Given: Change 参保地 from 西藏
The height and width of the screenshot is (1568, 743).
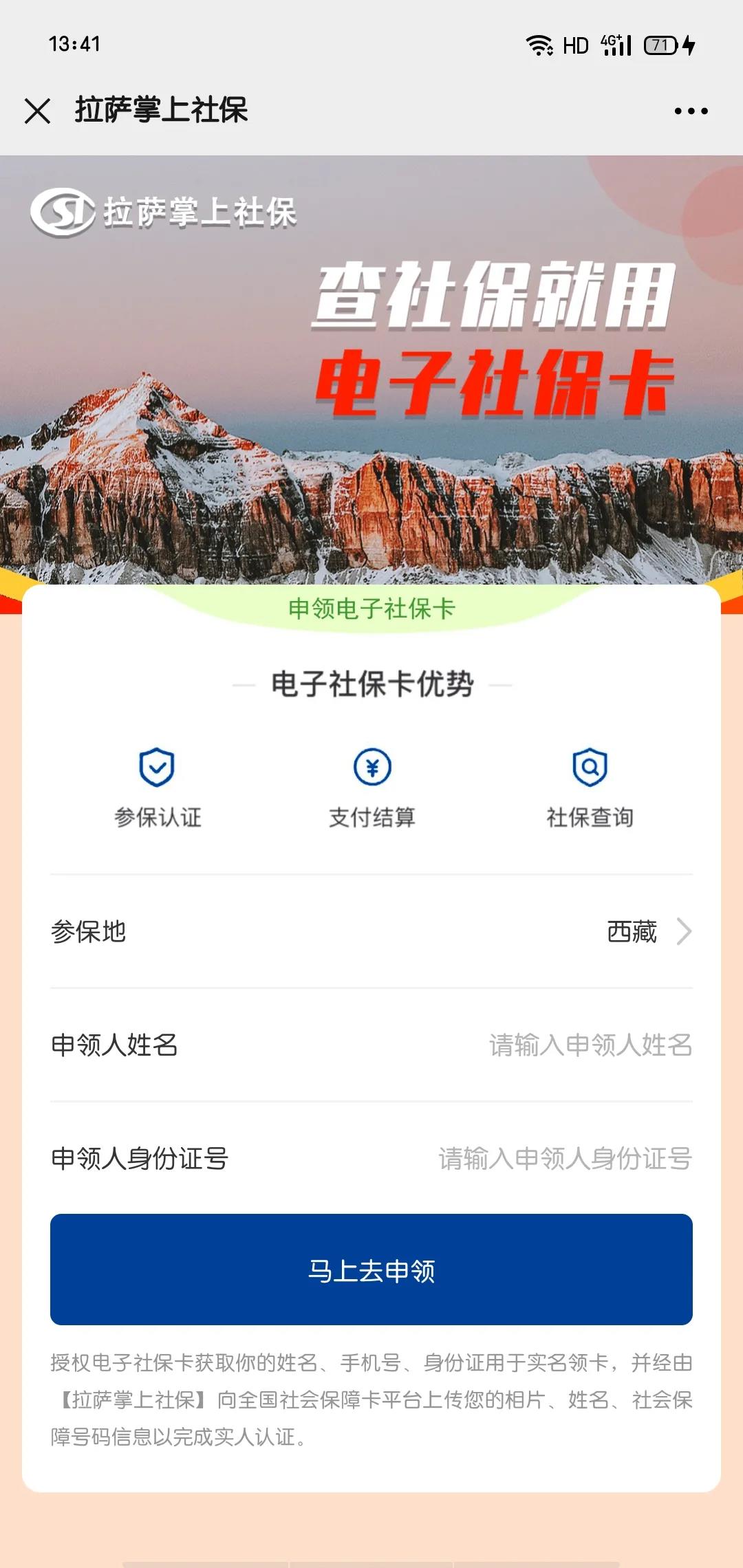Looking at the screenshot, I should pos(647,932).
